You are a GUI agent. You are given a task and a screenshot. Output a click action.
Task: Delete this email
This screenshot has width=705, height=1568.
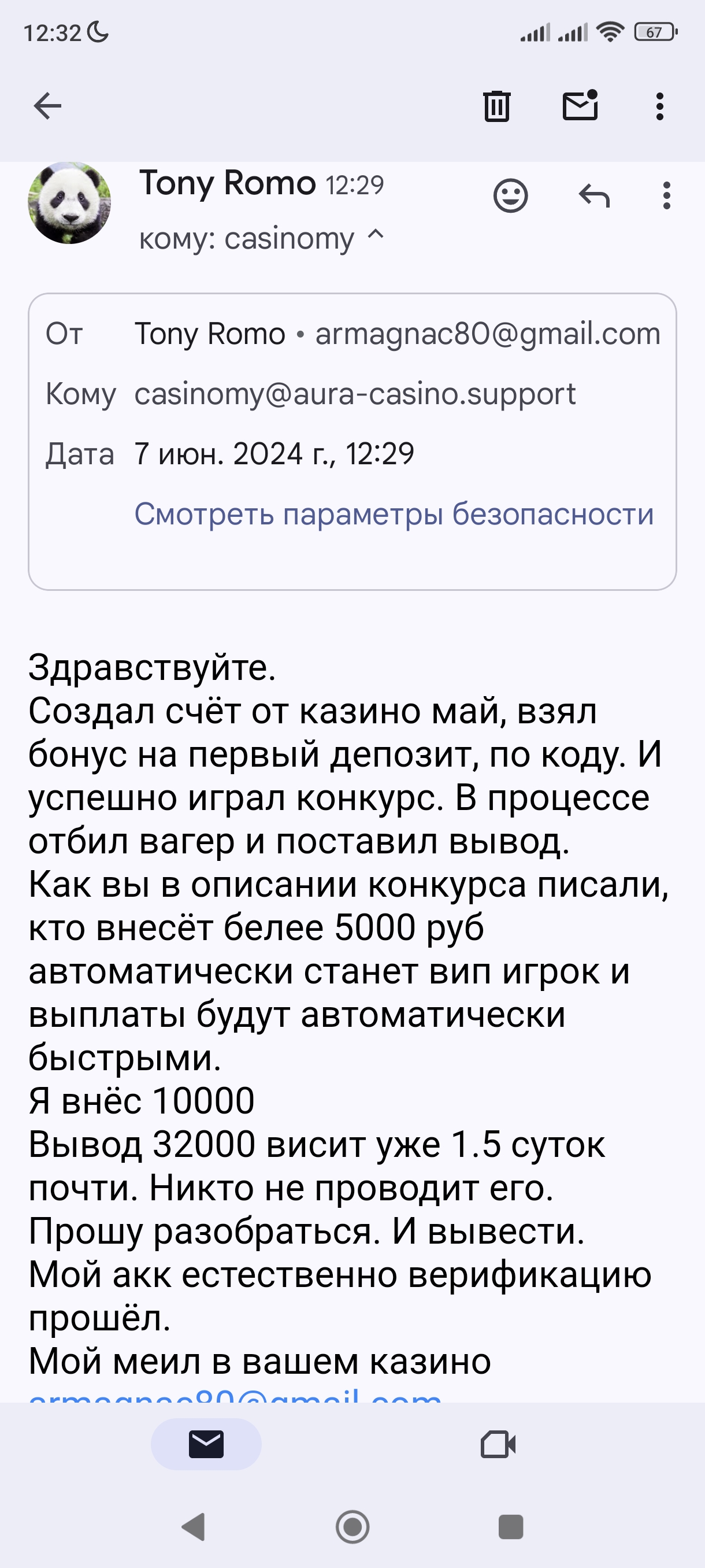pyautogui.click(x=496, y=106)
